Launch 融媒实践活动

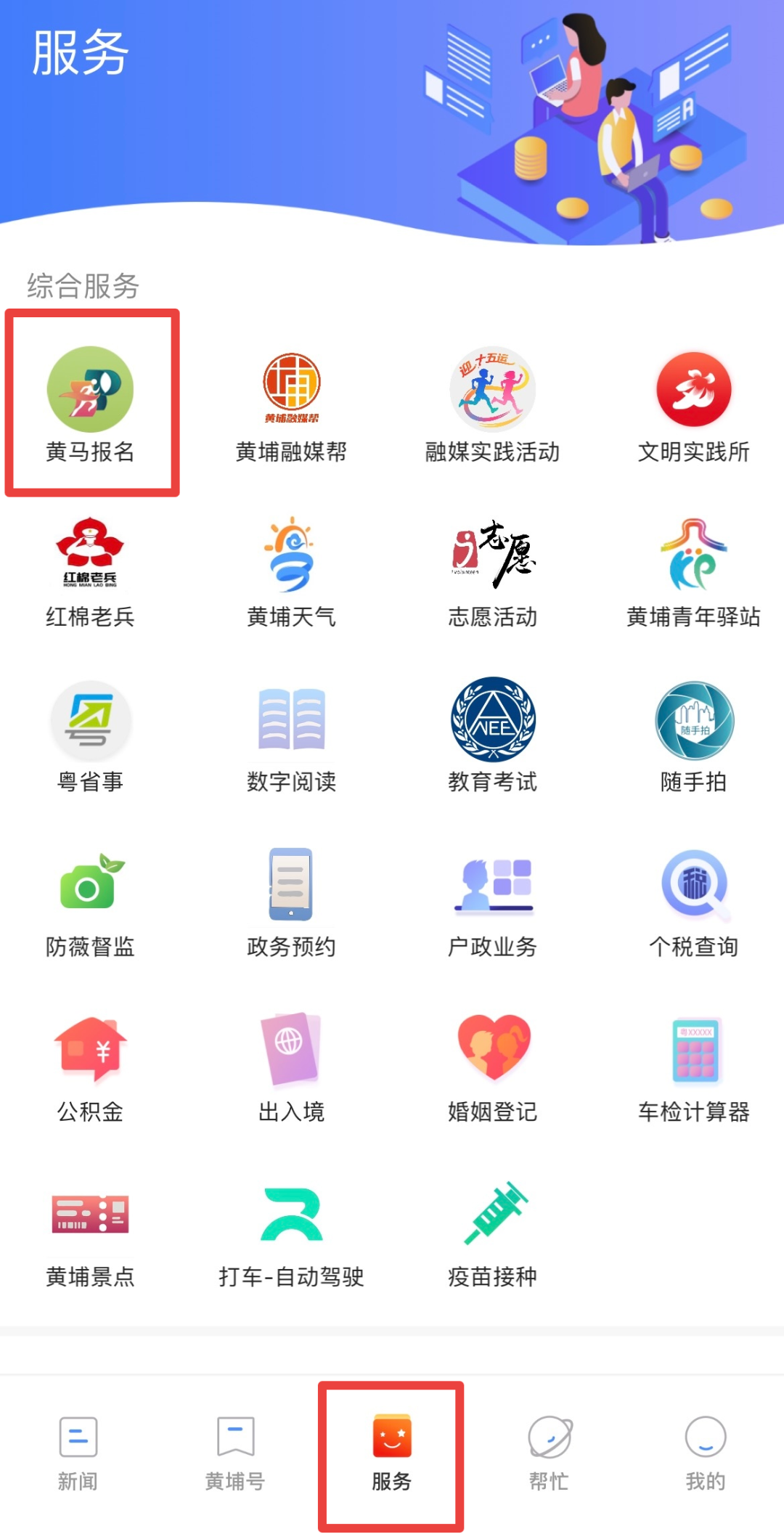pyautogui.click(x=492, y=403)
